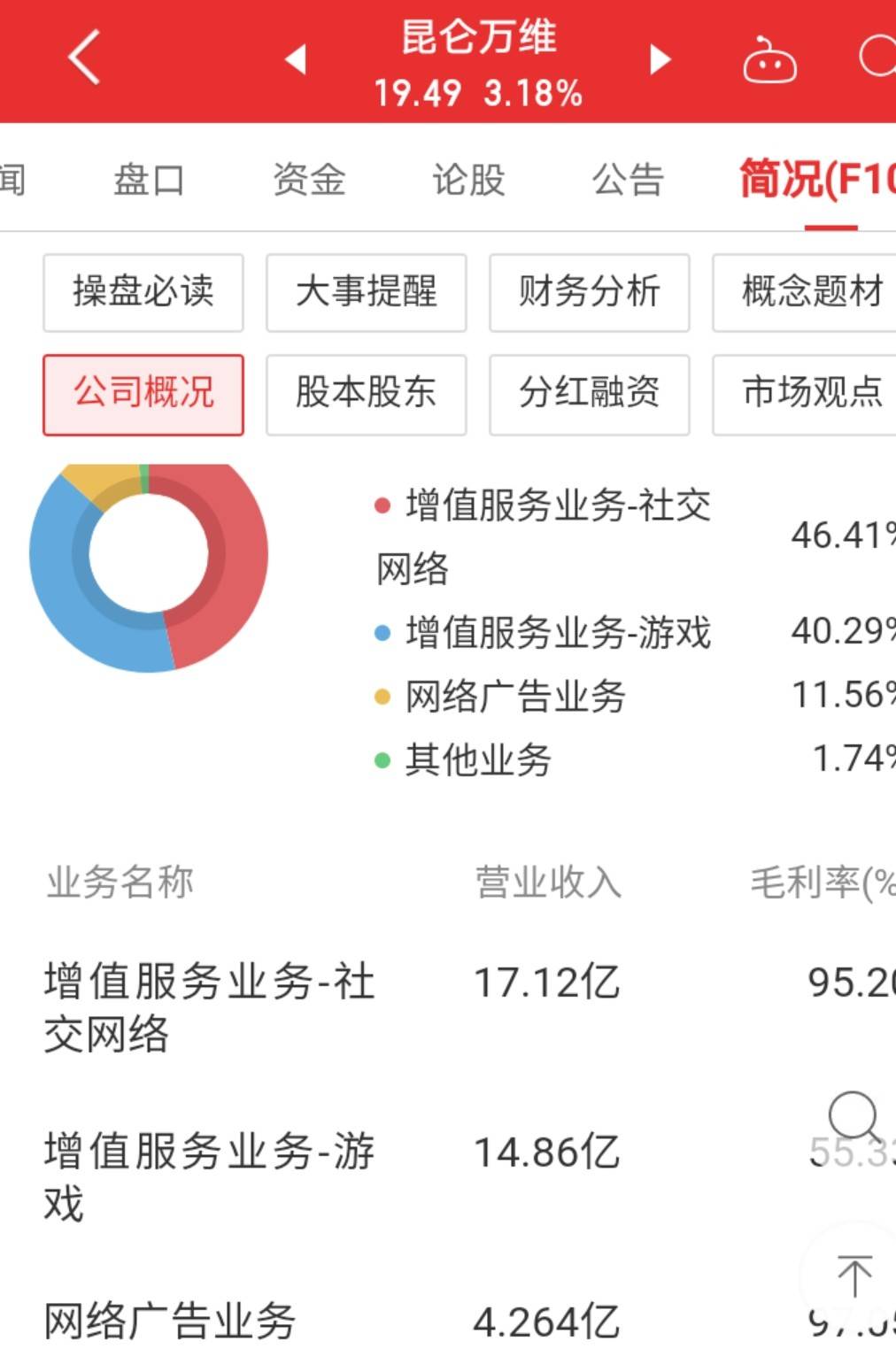Open 大事提醒 section
The image size is (896, 1372).
coord(367,292)
